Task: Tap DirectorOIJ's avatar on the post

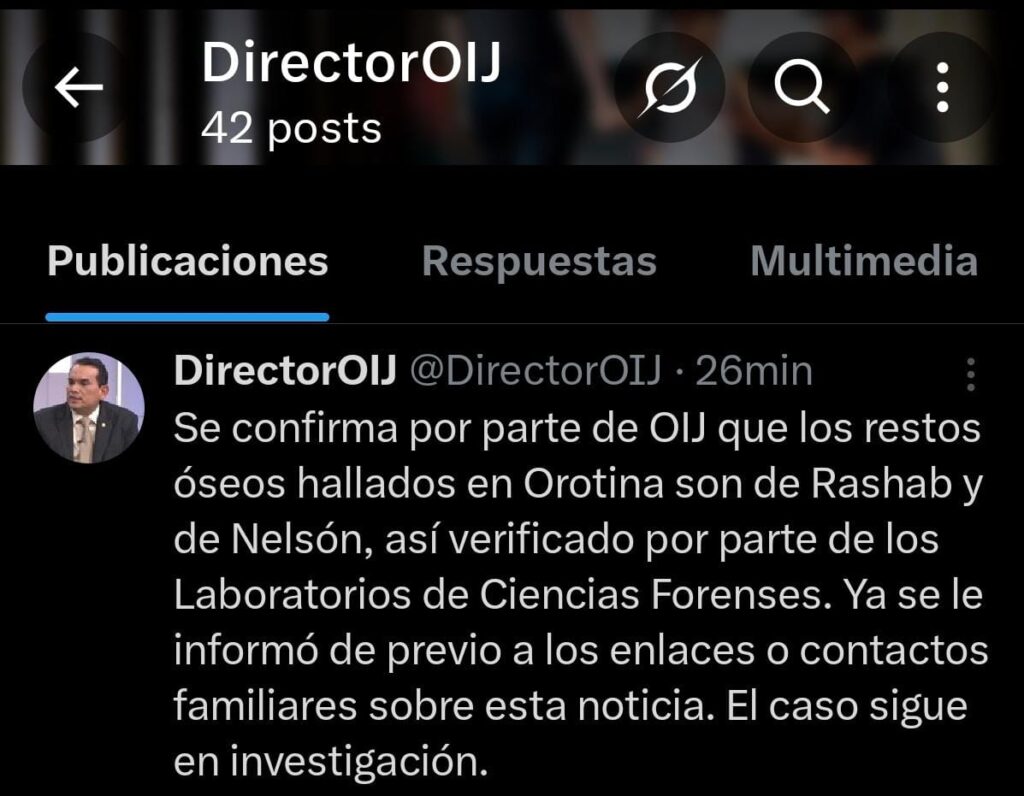Action: tap(89, 408)
